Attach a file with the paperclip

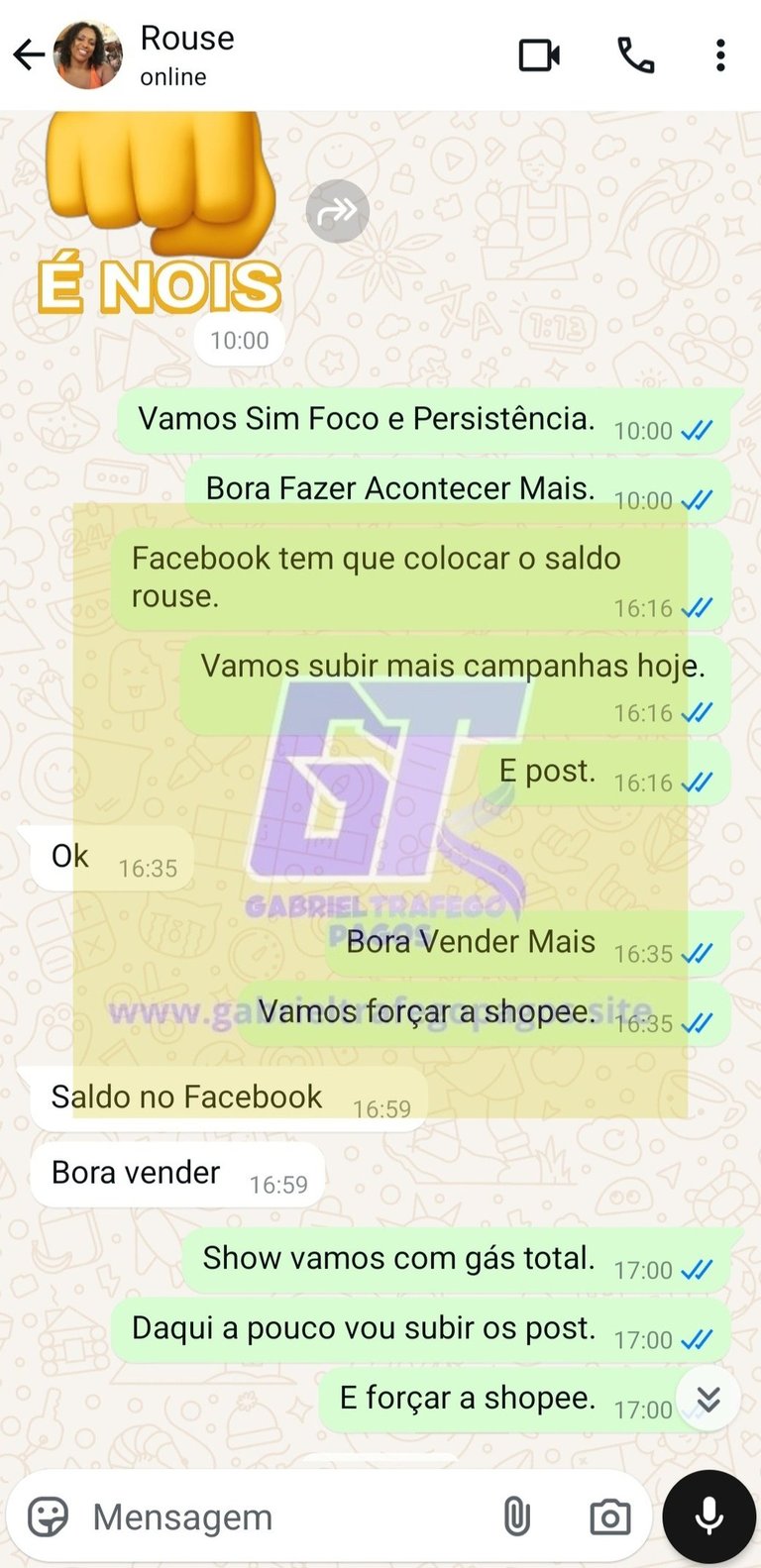click(516, 1516)
